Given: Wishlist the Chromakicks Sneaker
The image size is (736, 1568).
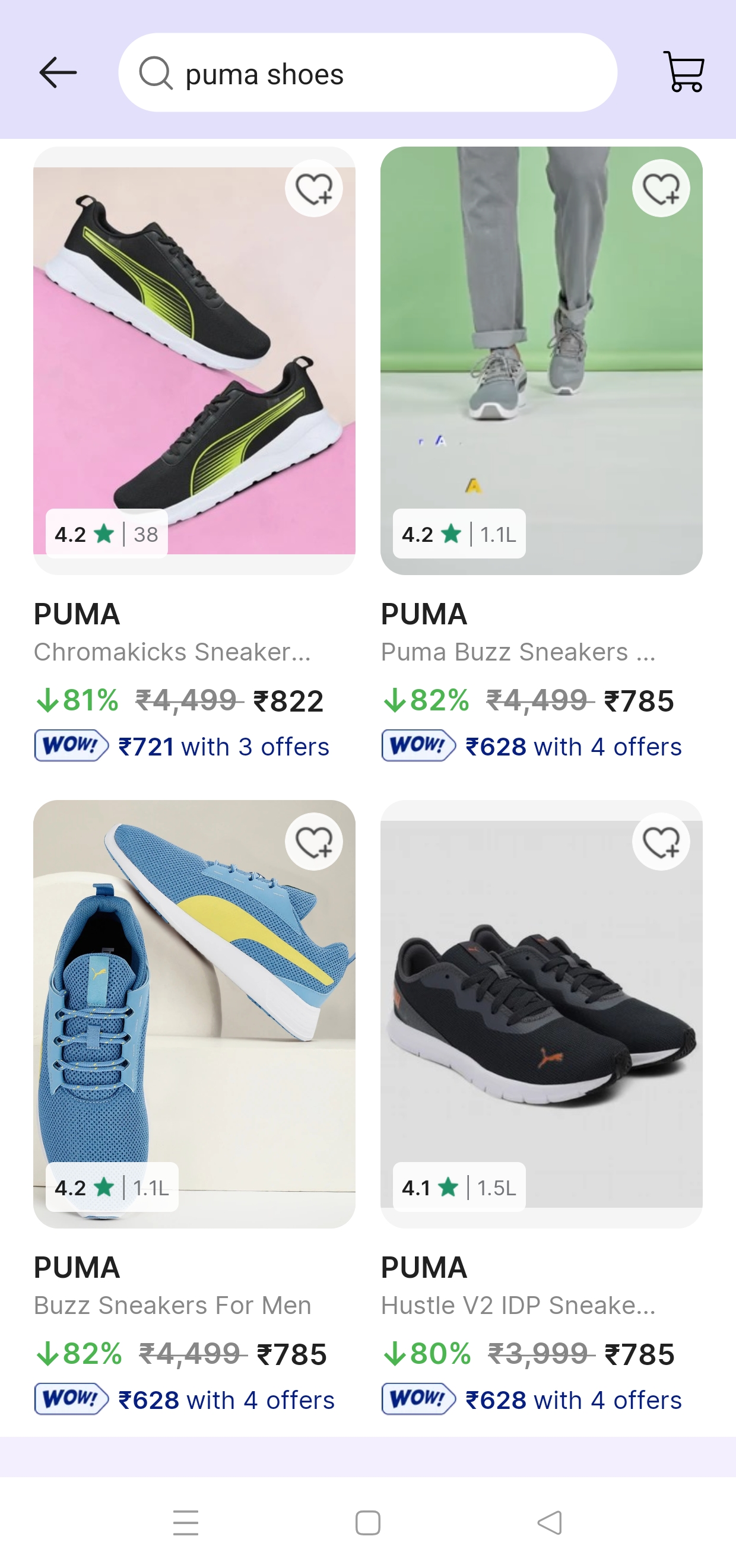Looking at the screenshot, I should 313,189.
